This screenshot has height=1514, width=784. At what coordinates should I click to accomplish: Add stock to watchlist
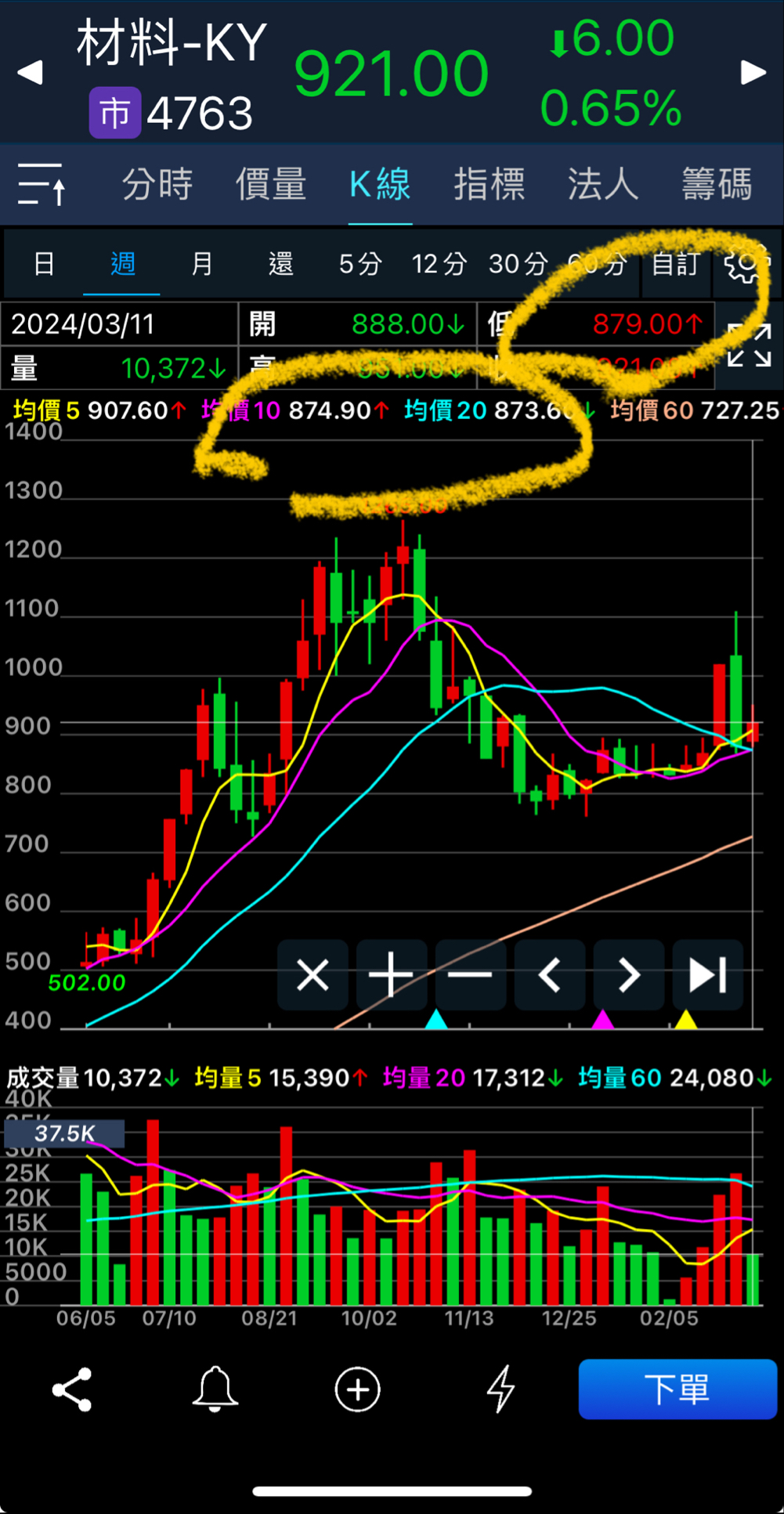click(x=357, y=1389)
